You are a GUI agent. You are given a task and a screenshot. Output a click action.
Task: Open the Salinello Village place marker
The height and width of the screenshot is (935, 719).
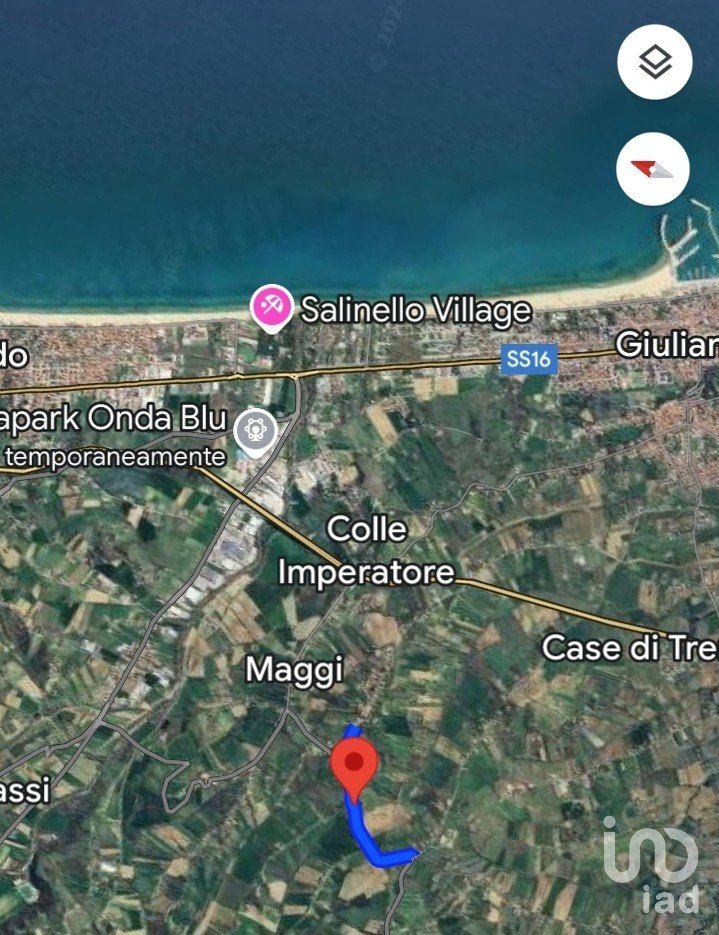[271, 307]
